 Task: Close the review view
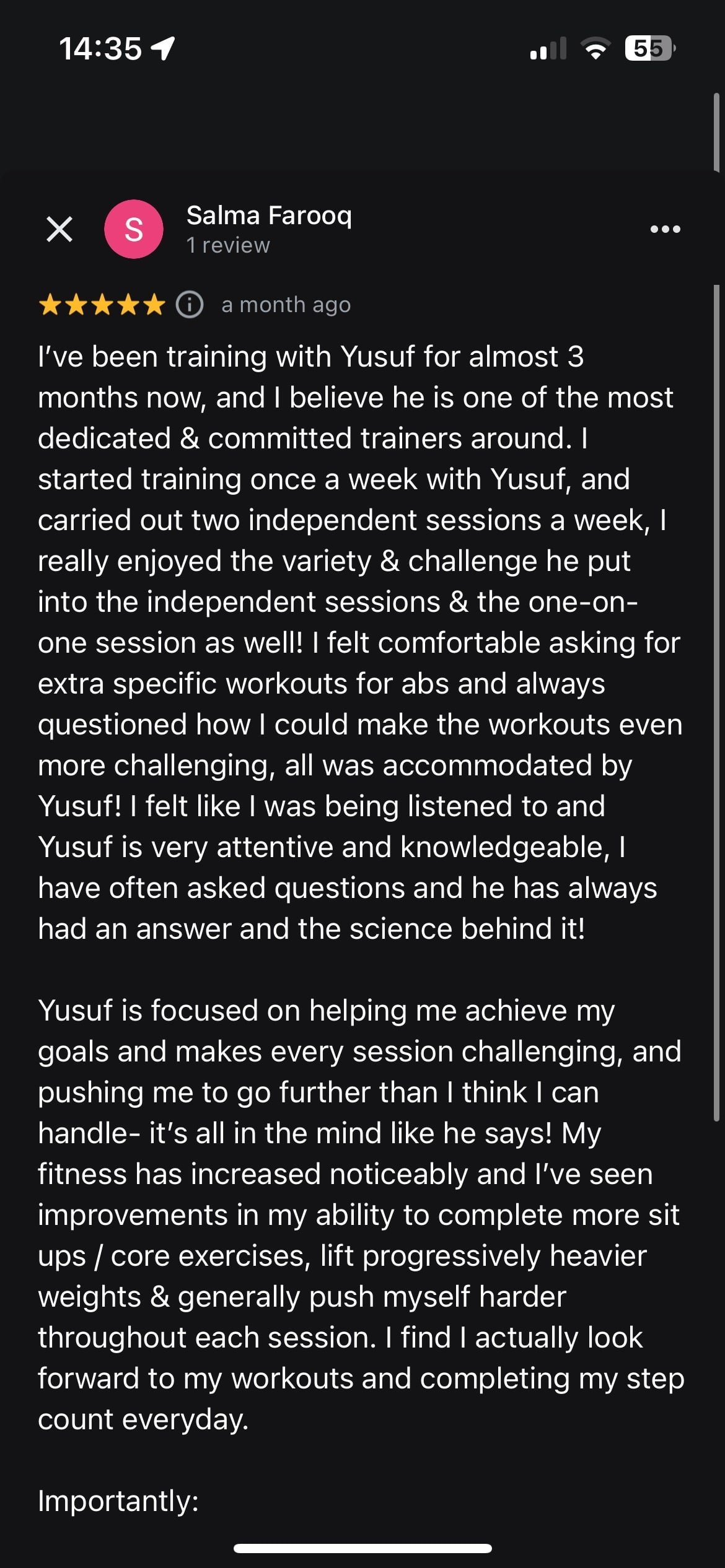pos(59,229)
